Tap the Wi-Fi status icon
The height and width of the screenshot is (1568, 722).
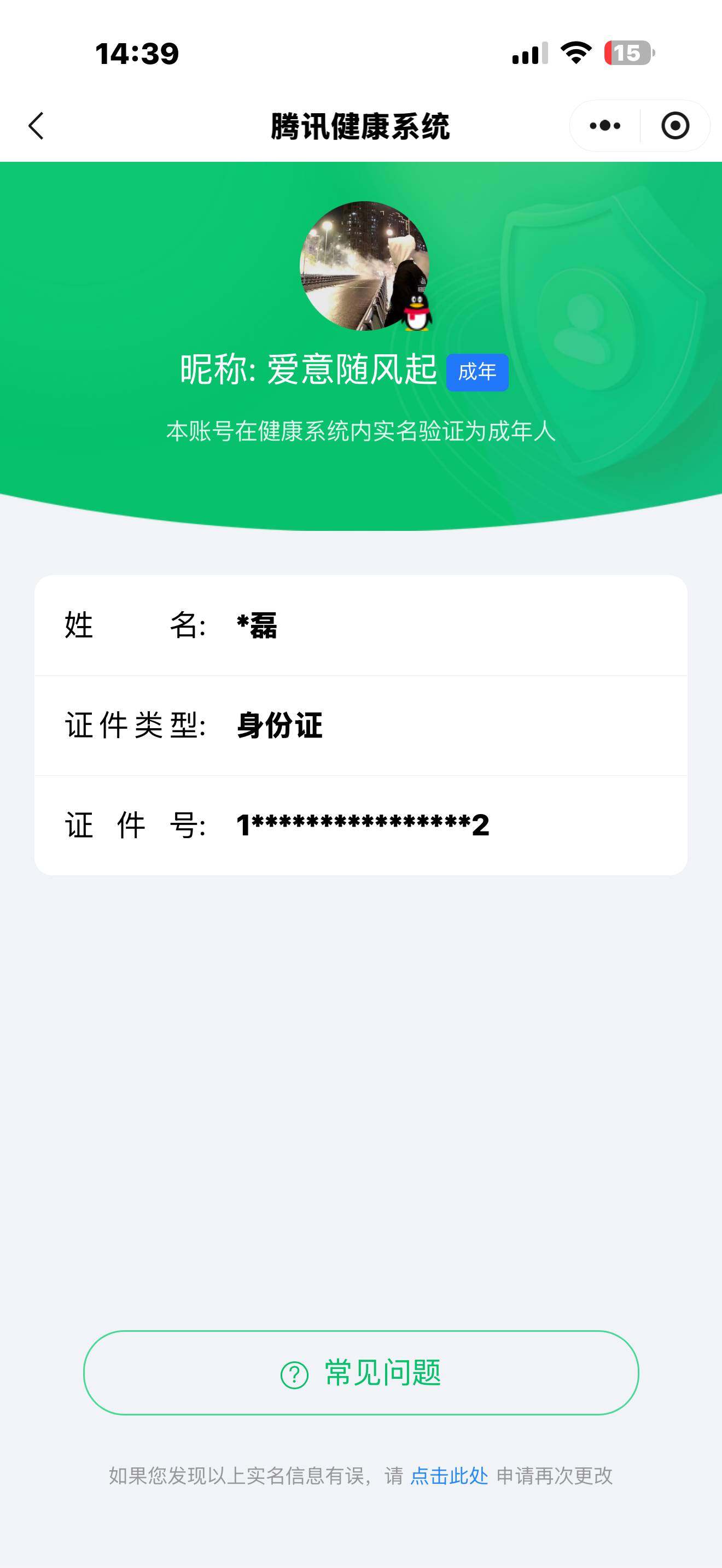[575, 54]
